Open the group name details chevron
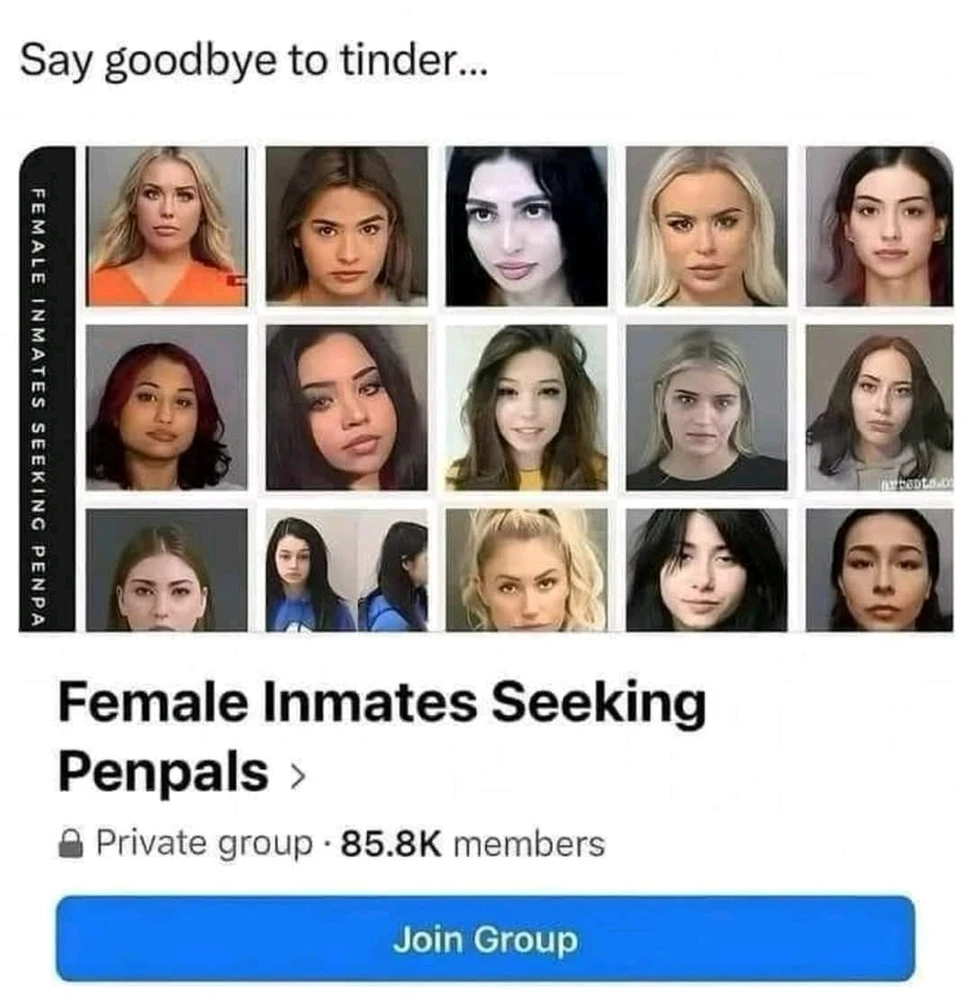The width and height of the screenshot is (972, 1000). 295,774
